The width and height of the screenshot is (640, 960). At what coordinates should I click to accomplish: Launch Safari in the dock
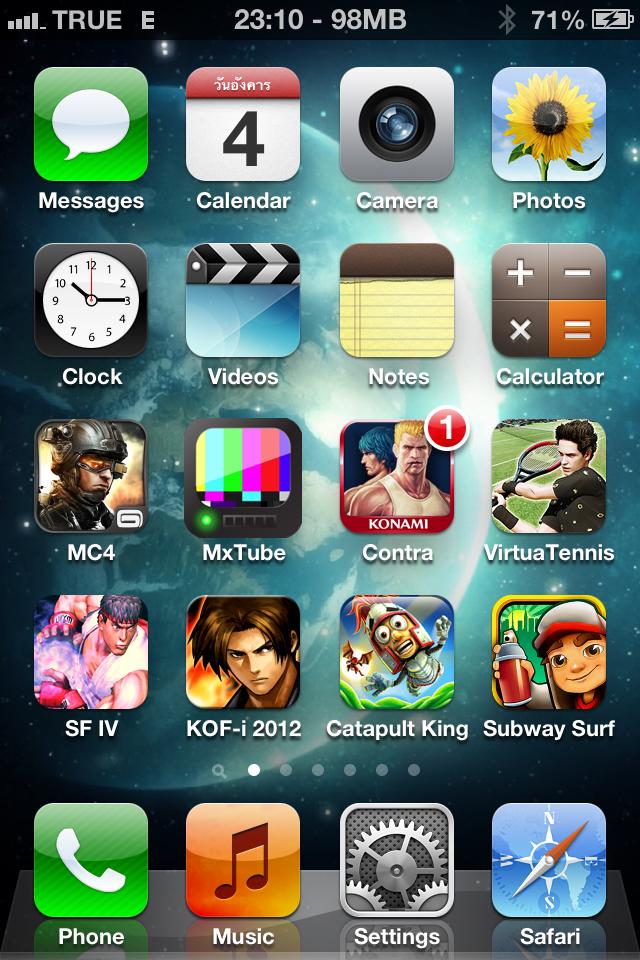coord(549,860)
